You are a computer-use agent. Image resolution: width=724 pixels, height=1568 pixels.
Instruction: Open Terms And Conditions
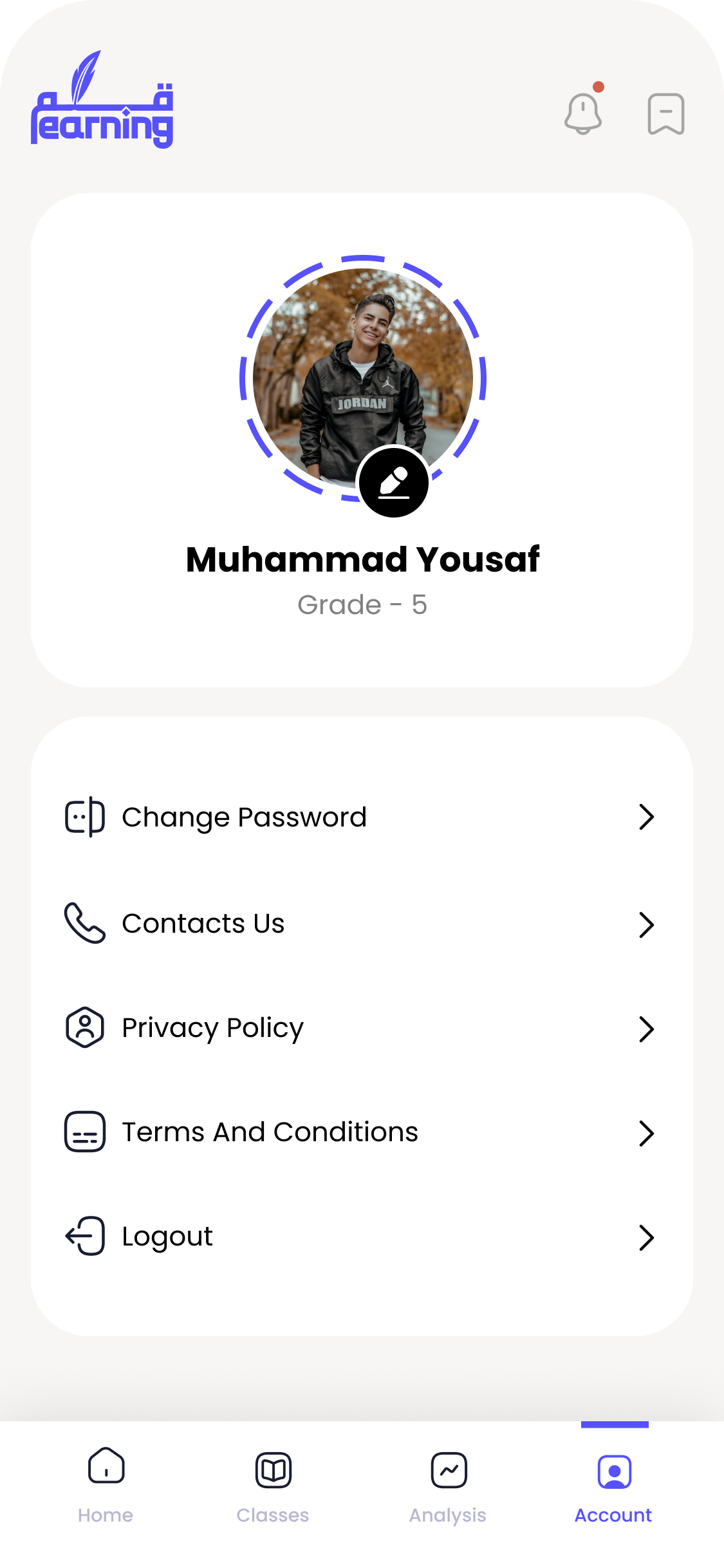point(360,1132)
